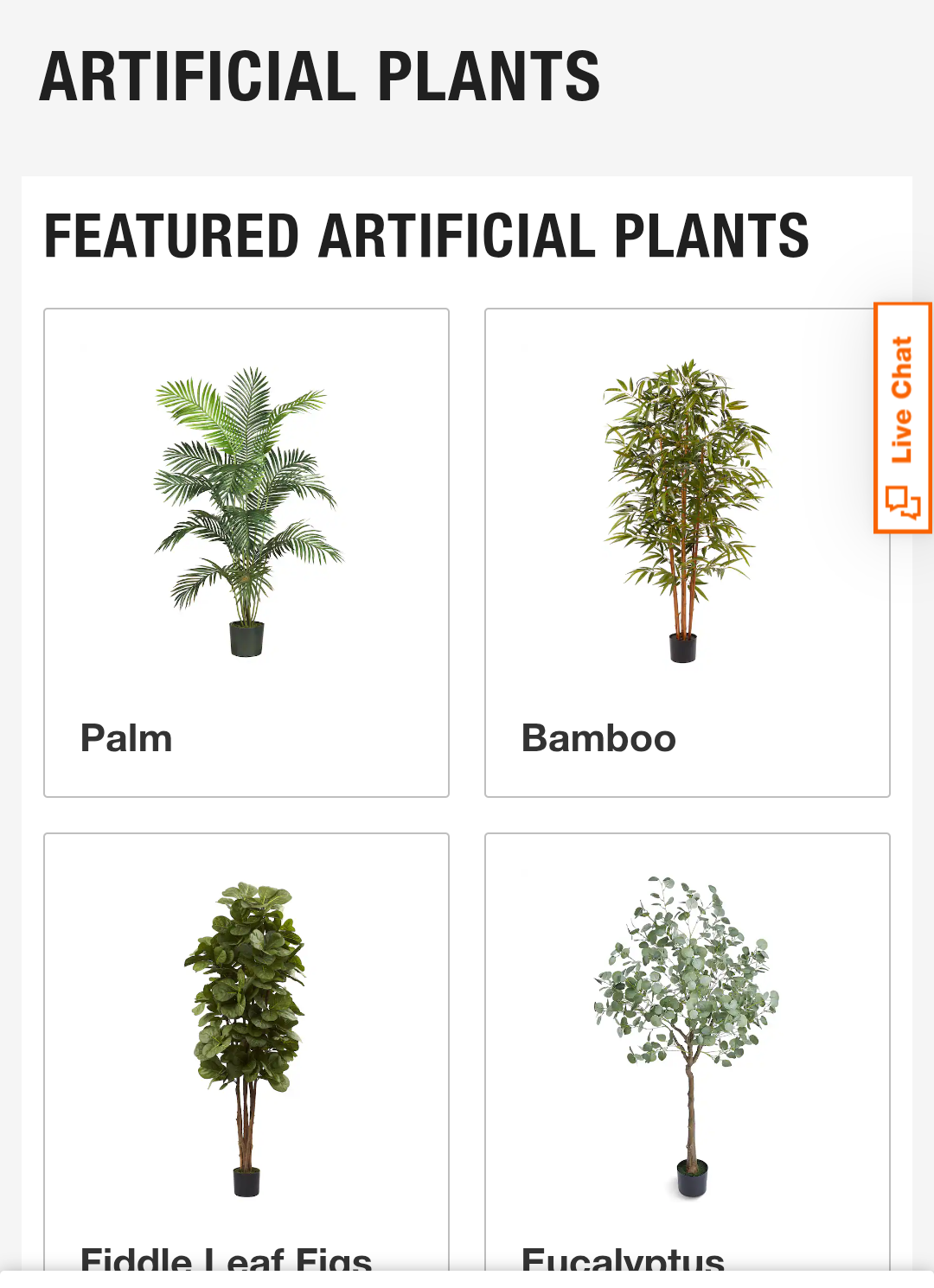This screenshot has height=1288, width=934.
Task: Start a Live Chat session
Action: [903, 418]
